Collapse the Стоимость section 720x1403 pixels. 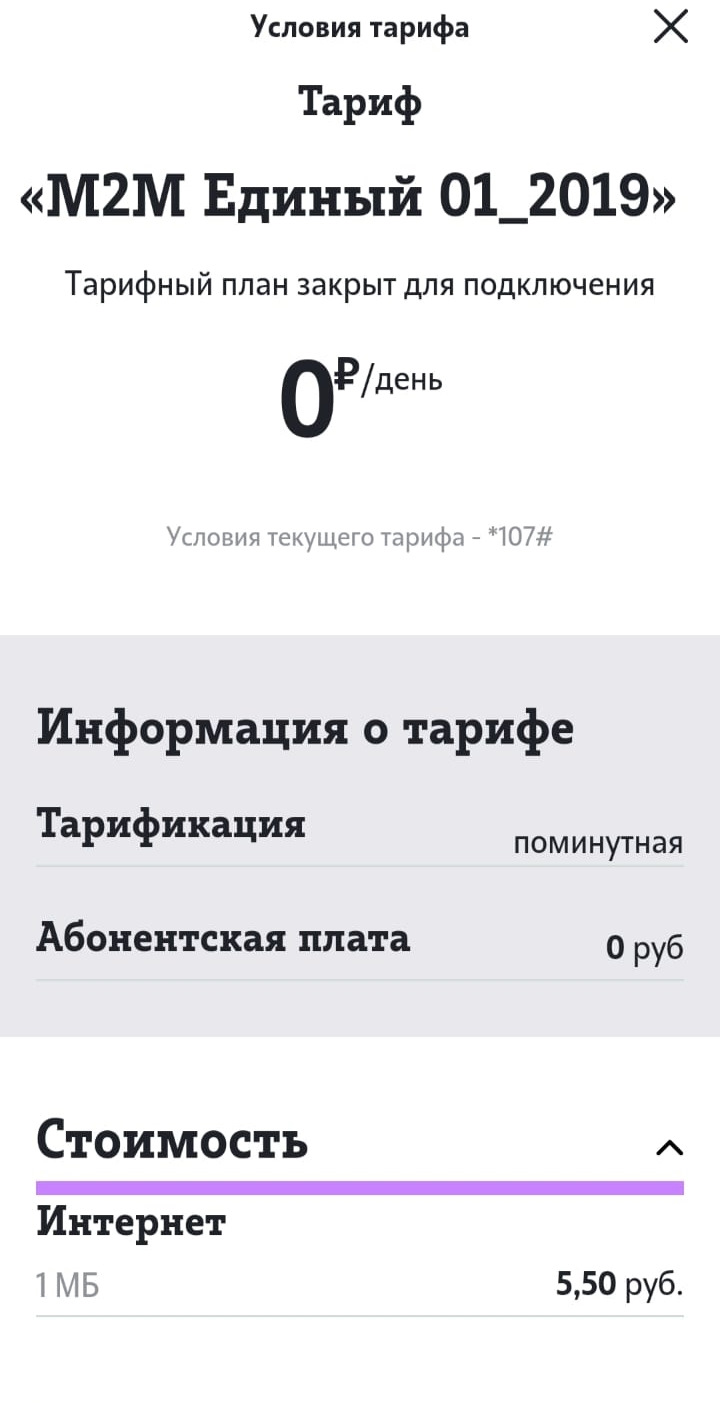(669, 1148)
